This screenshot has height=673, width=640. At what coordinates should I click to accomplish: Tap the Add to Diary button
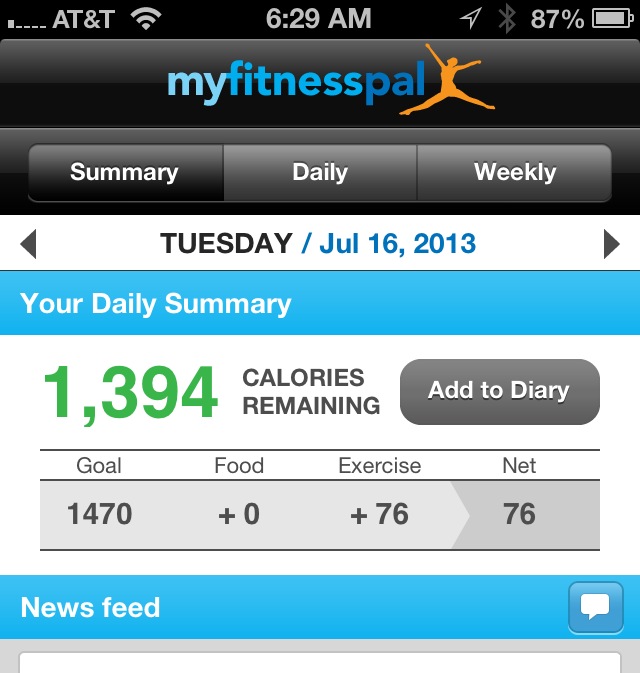(x=499, y=391)
